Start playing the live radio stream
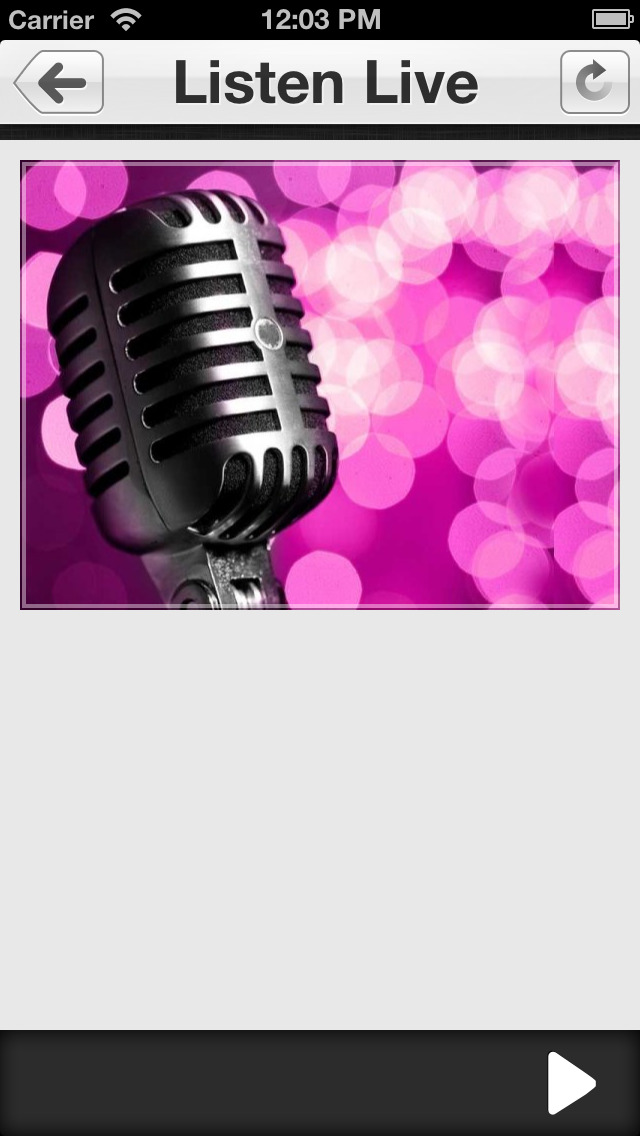640x1136 pixels. point(571,1083)
